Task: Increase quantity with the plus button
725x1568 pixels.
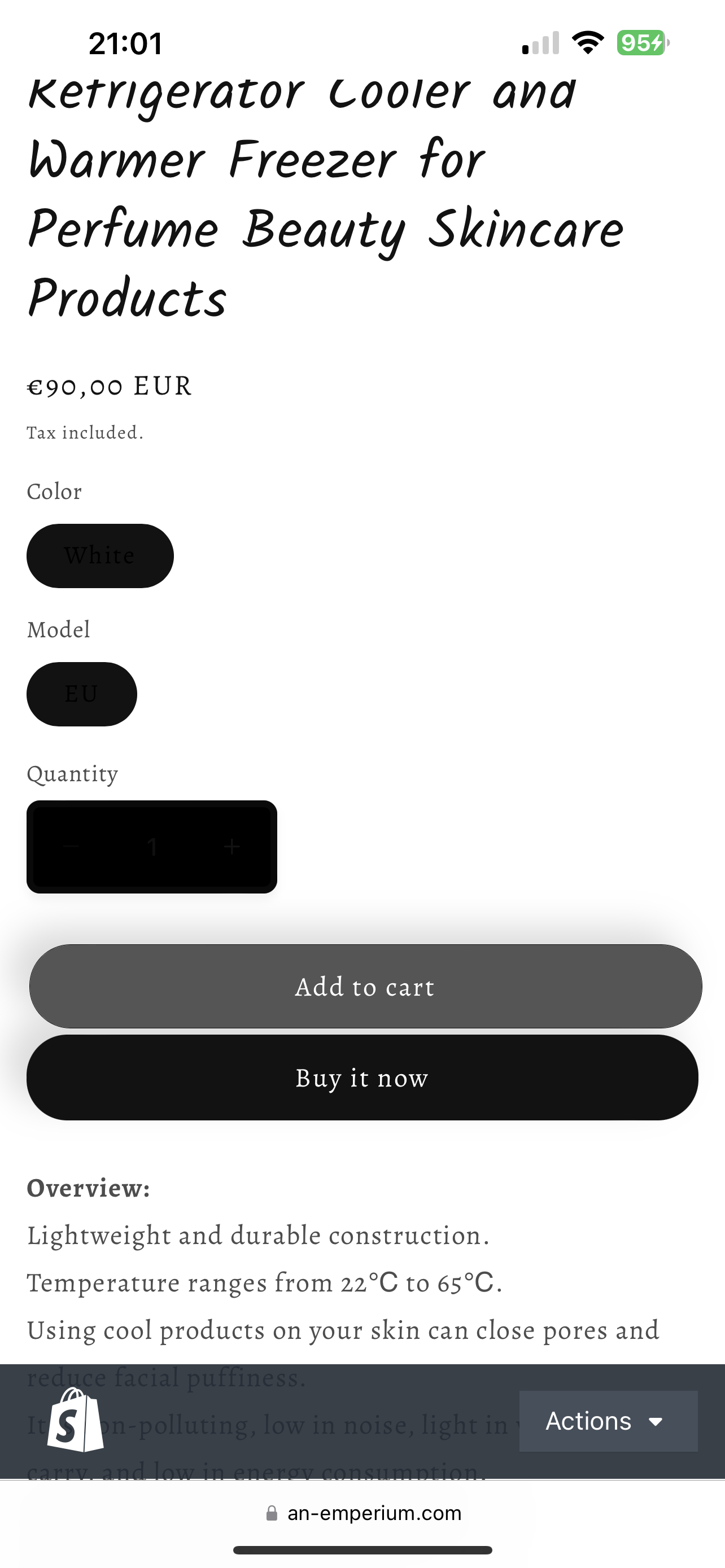Action: point(232,847)
